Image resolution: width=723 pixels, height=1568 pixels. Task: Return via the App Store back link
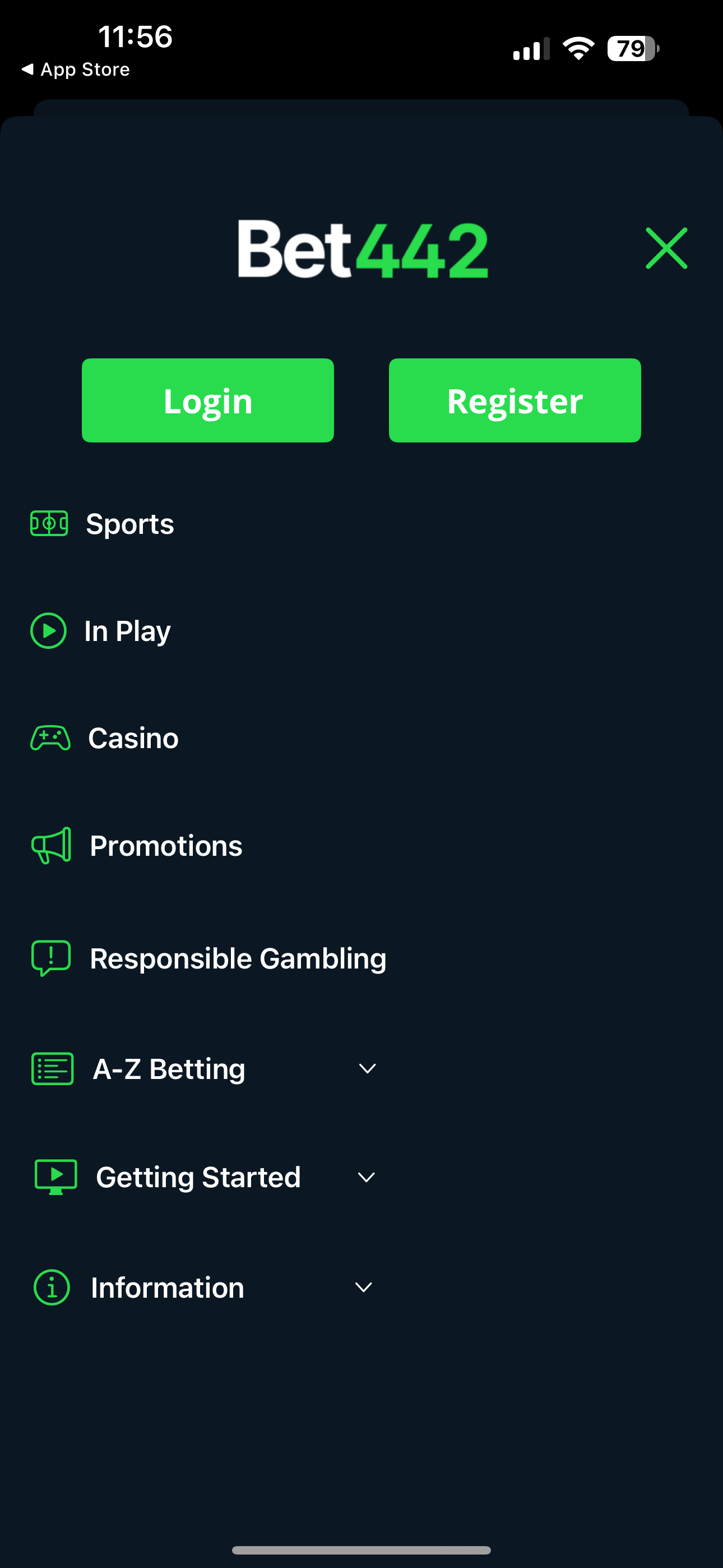tap(76, 69)
